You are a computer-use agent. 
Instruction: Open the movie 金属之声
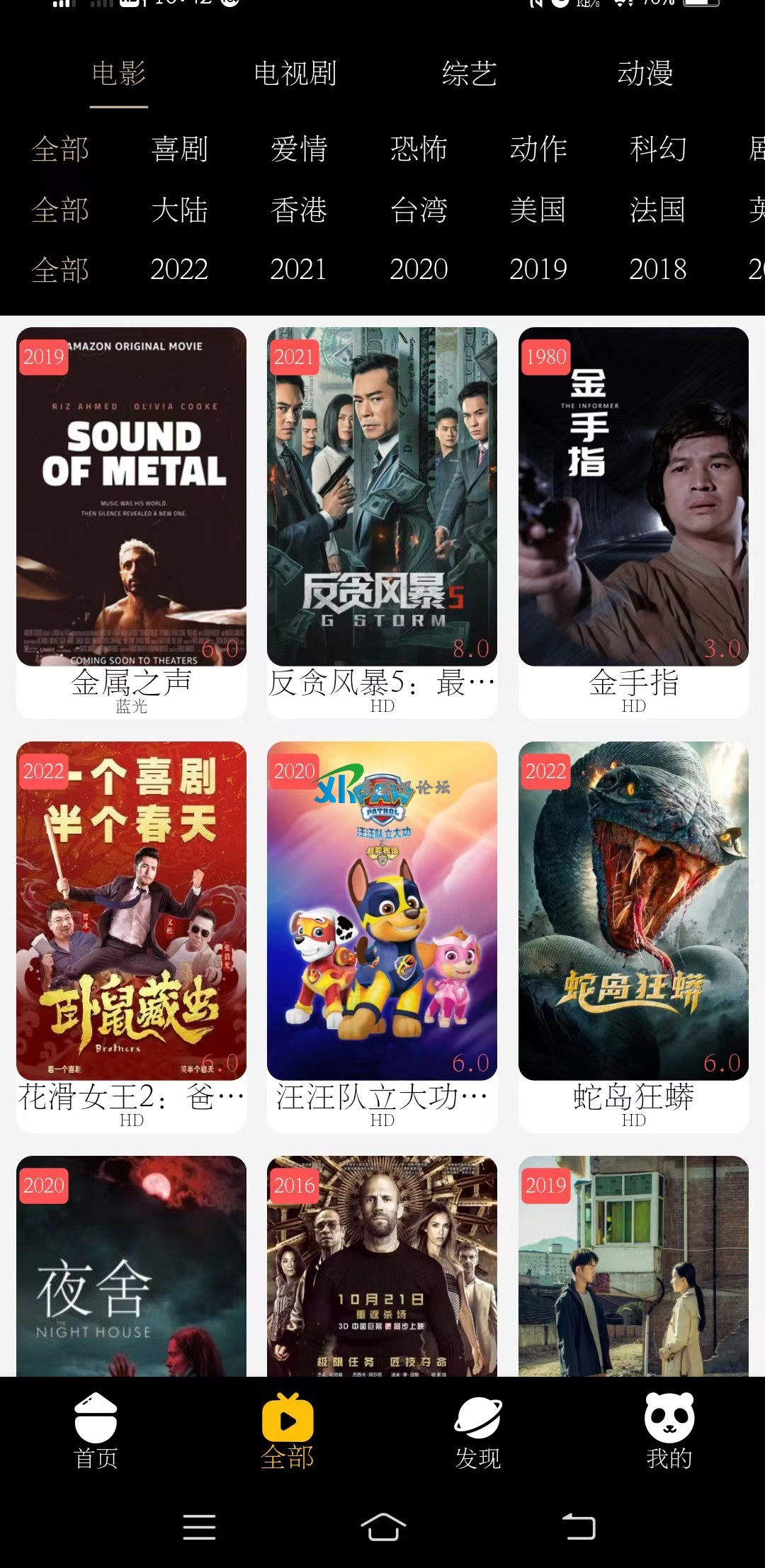pyautogui.click(x=132, y=510)
